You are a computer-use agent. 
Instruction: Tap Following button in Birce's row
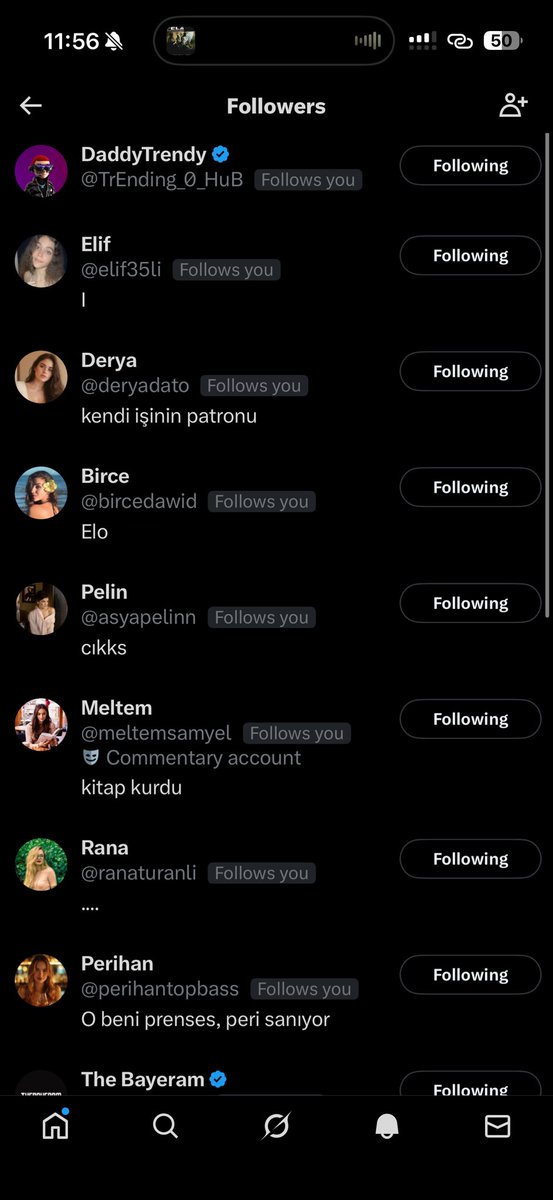tap(470, 488)
